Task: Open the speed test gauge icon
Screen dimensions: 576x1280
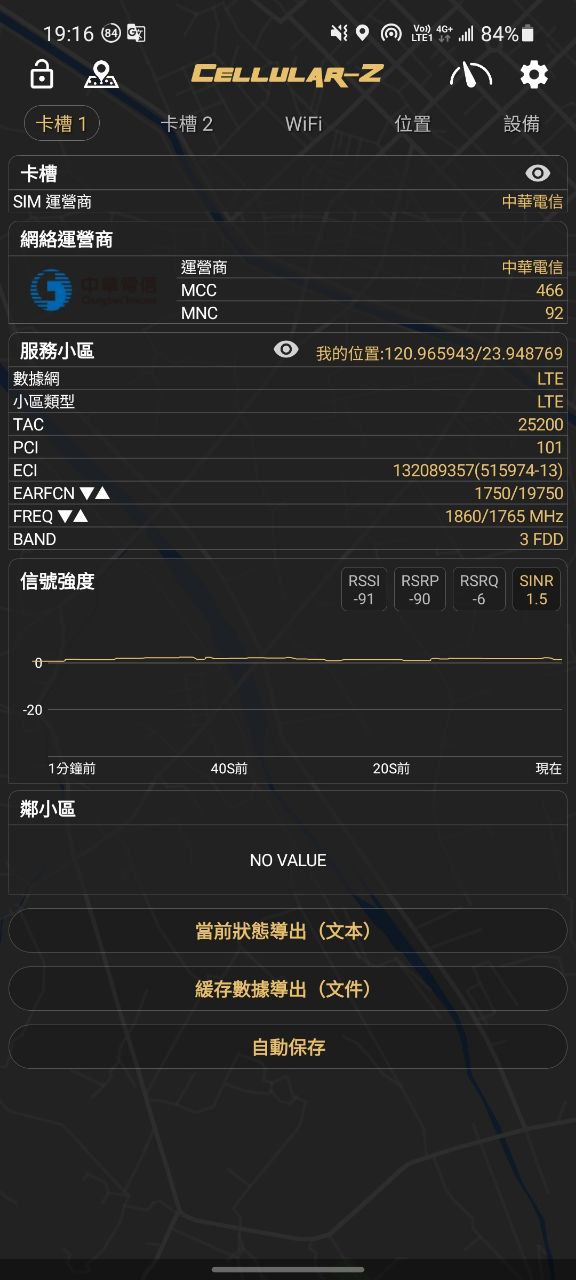Action: [x=471, y=75]
